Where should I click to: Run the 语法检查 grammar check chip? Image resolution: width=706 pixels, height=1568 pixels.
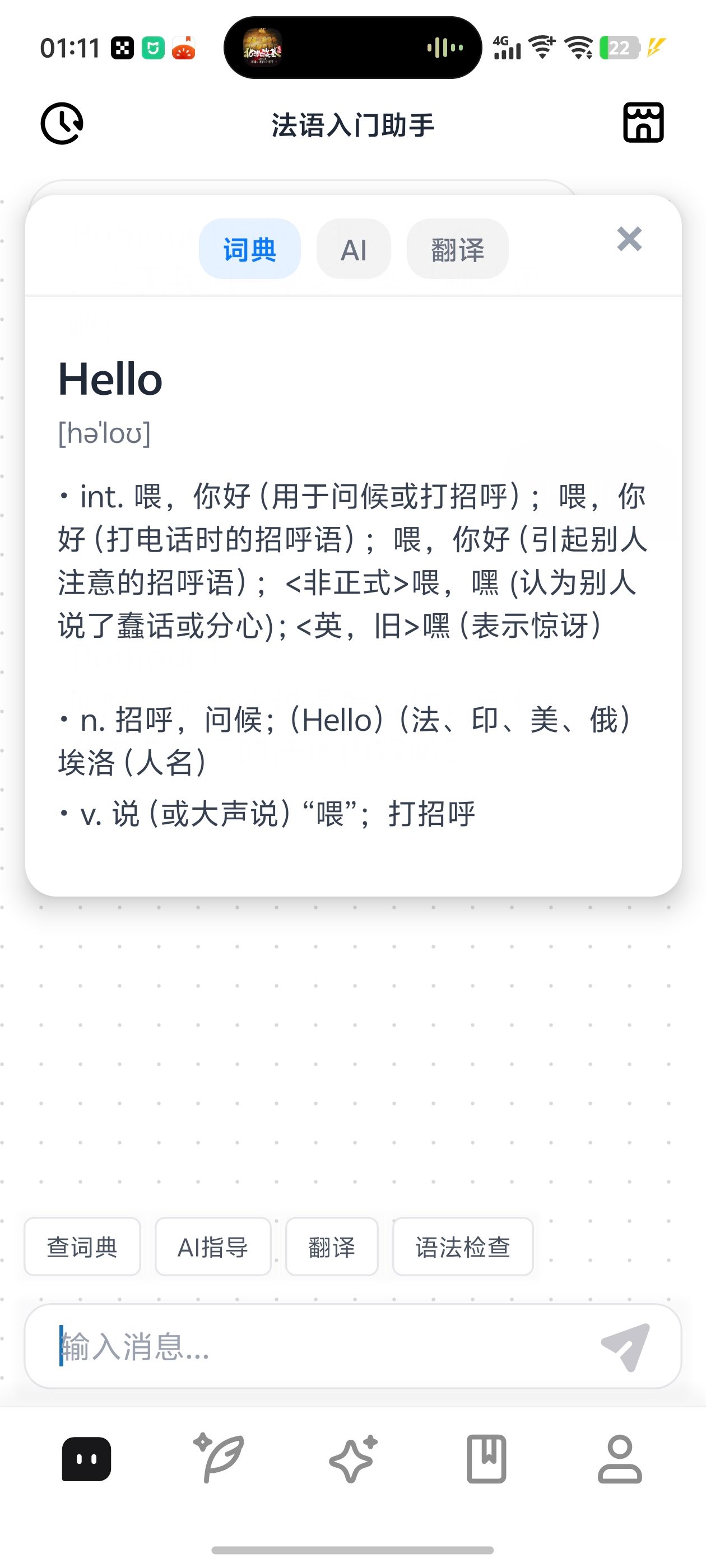click(x=462, y=1247)
